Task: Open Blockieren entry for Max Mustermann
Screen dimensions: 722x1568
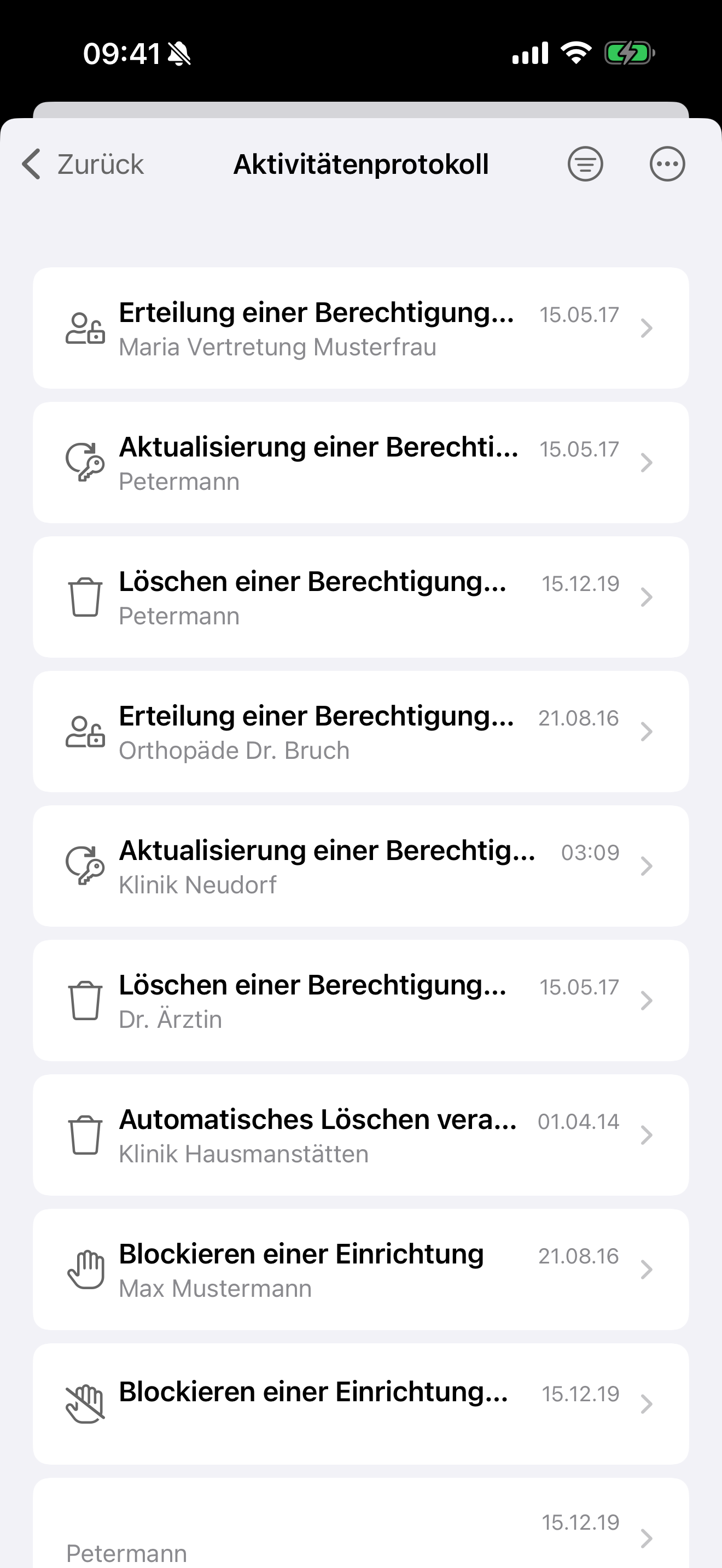Action: click(x=361, y=1269)
